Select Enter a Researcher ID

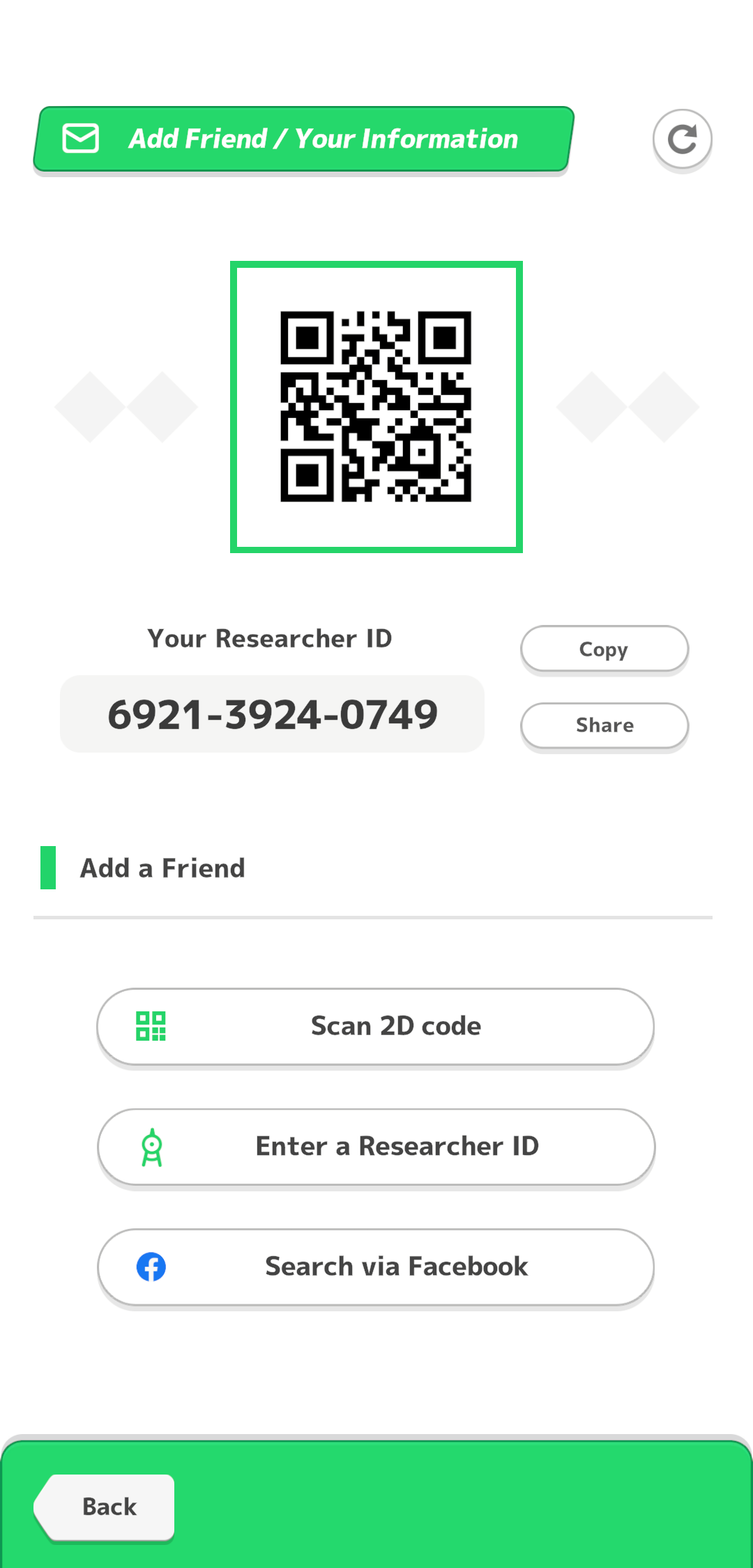376,1147
